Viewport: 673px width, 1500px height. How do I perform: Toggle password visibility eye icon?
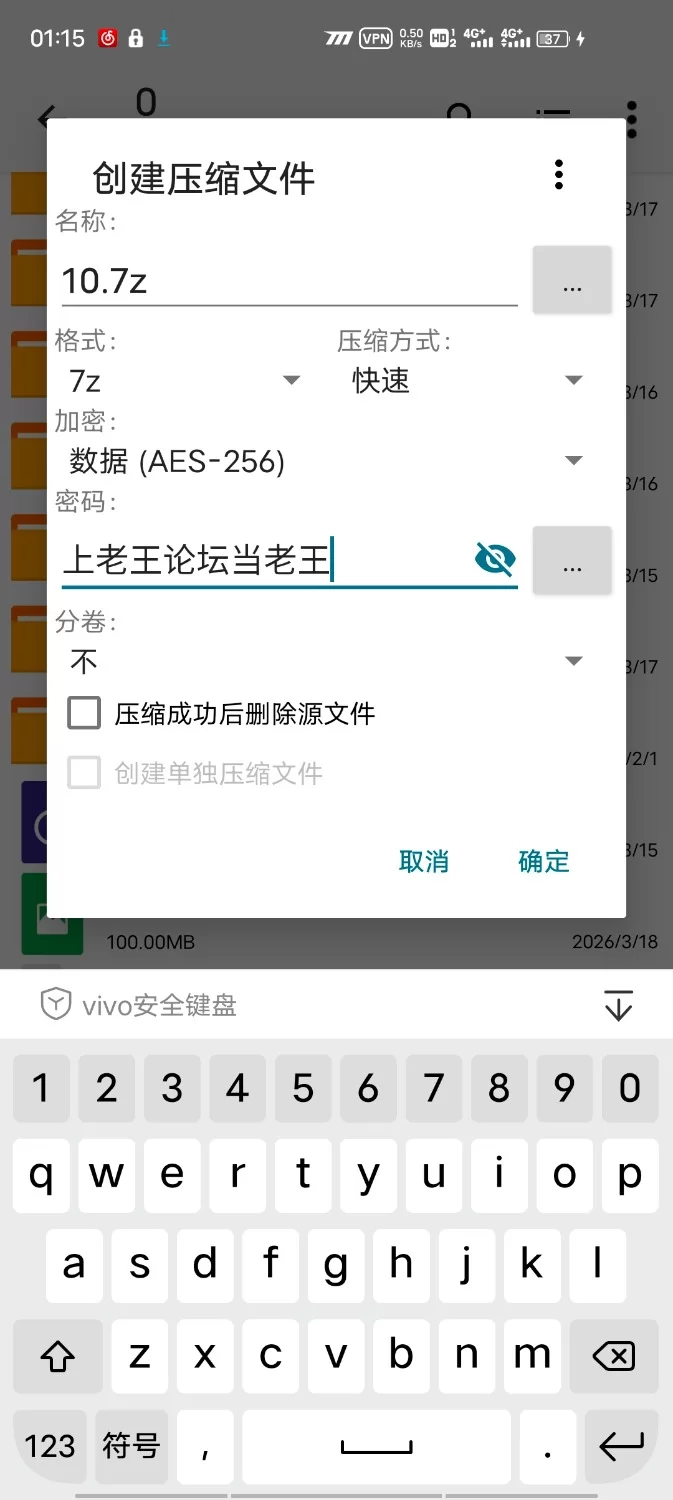pos(495,560)
